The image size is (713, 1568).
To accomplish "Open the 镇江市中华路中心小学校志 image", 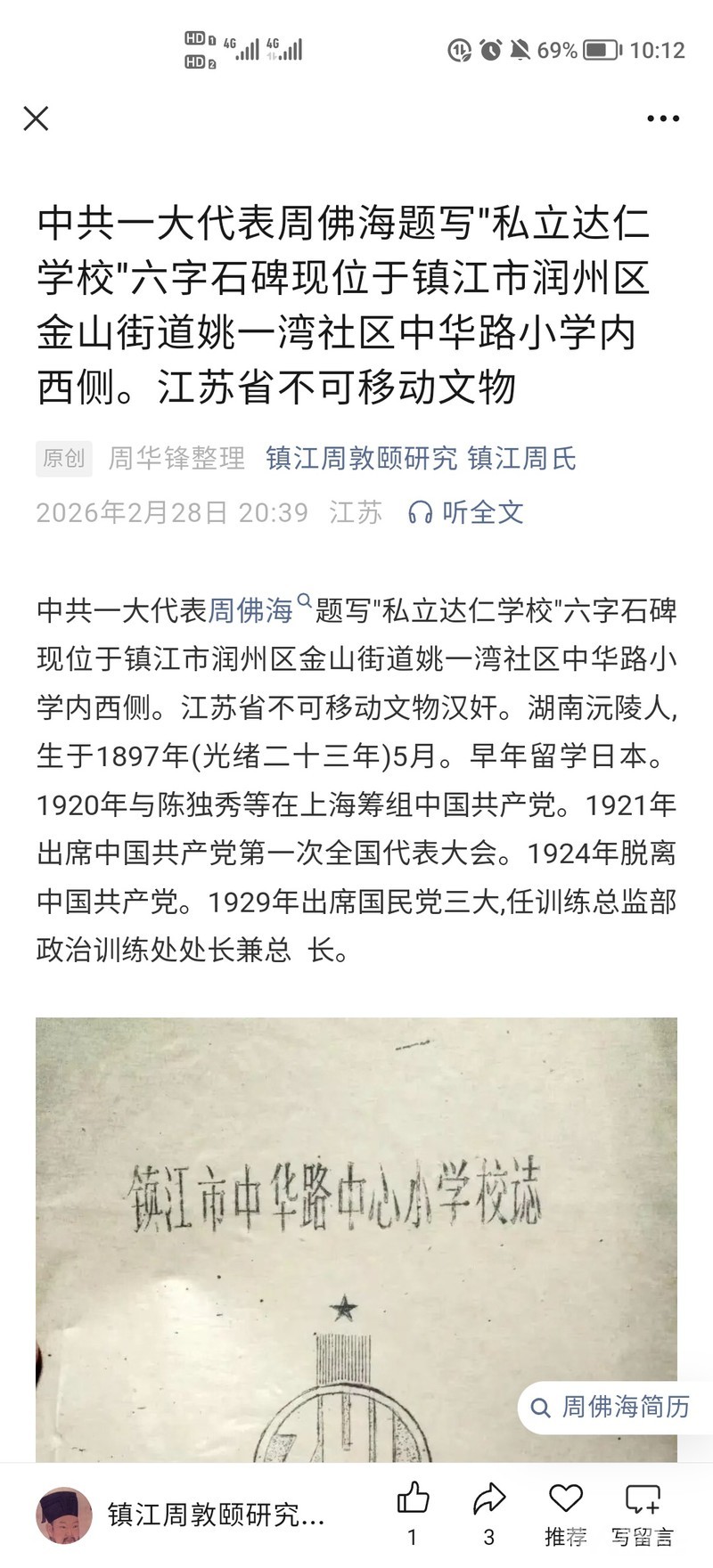I will click(x=356, y=1238).
